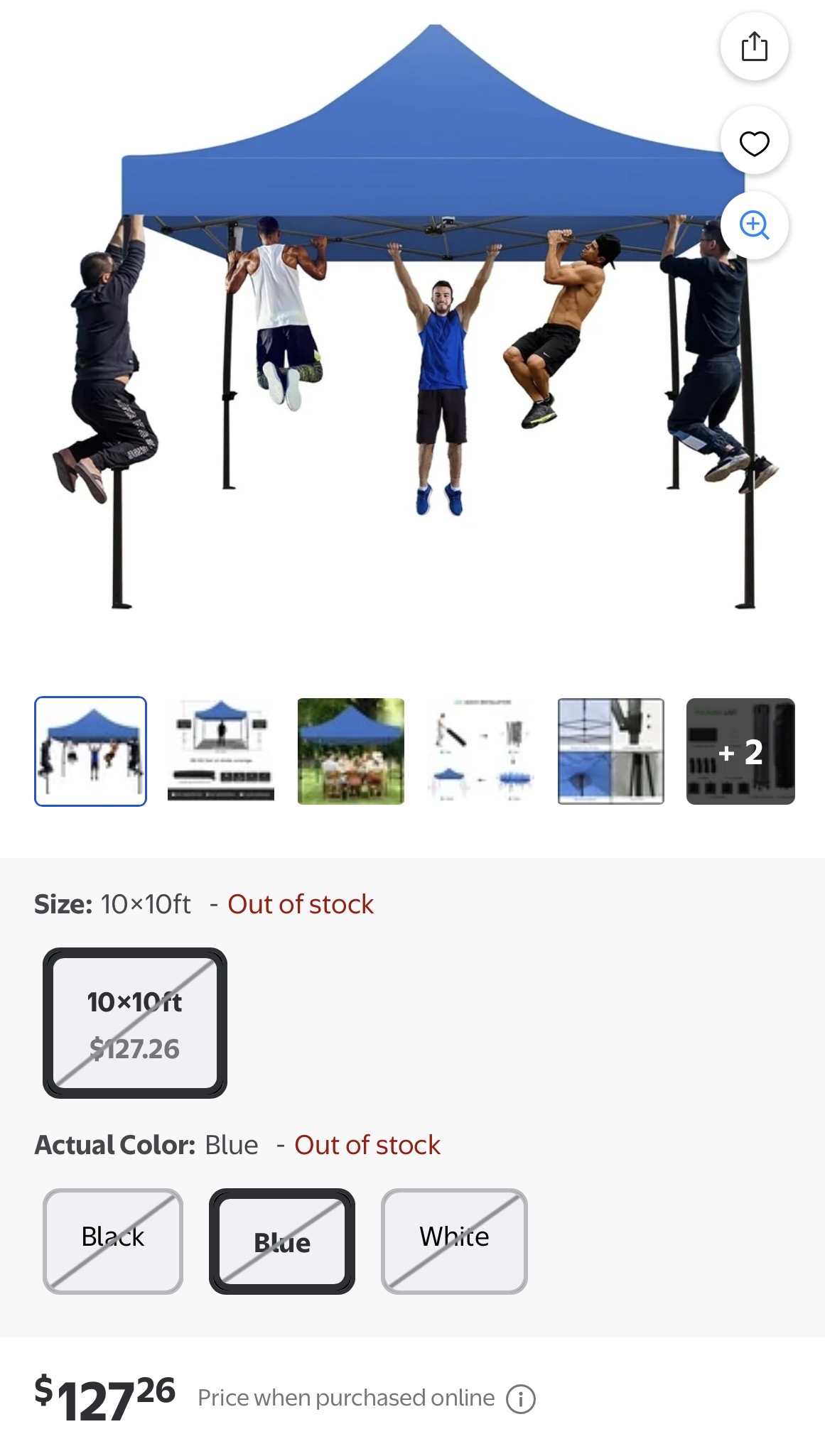The image size is (825, 1456).
Task: Open the setup steps thumbnail
Action: pyautogui.click(x=481, y=751)
